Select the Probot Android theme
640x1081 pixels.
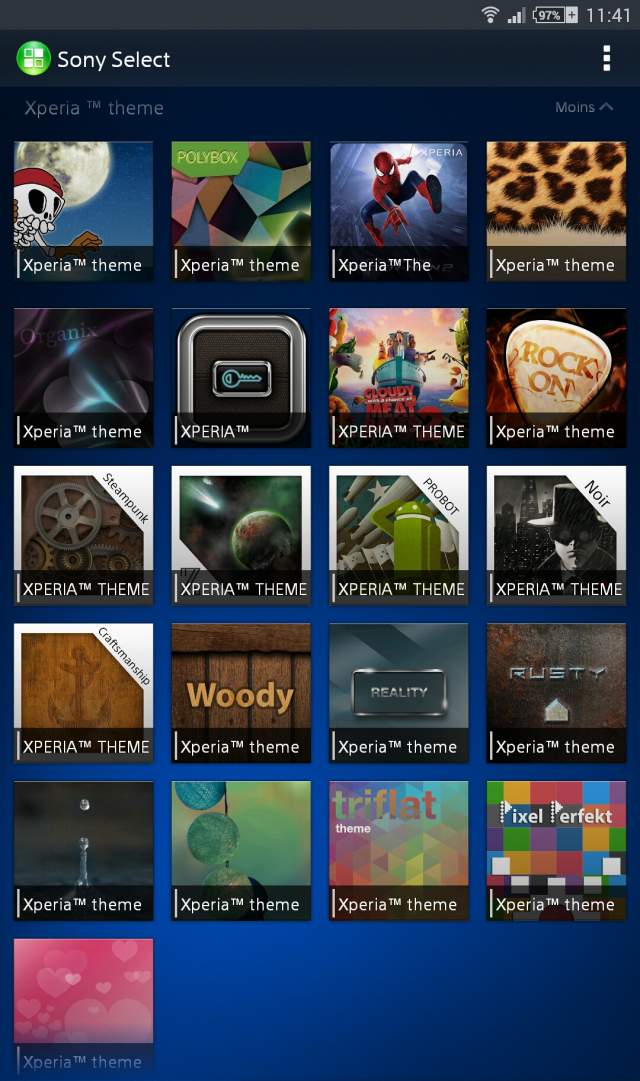[x=398, y=535]
